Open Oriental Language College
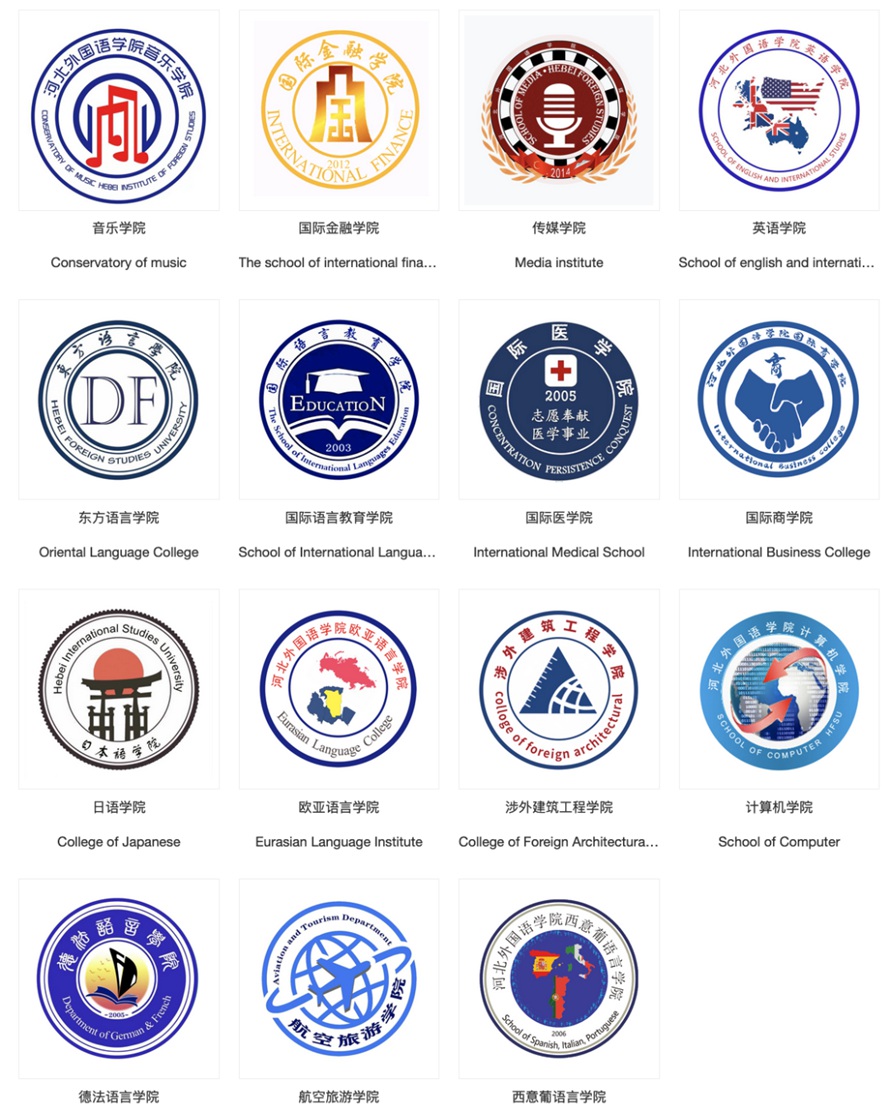Screen dimensions: 890x1112 point(119,400)
